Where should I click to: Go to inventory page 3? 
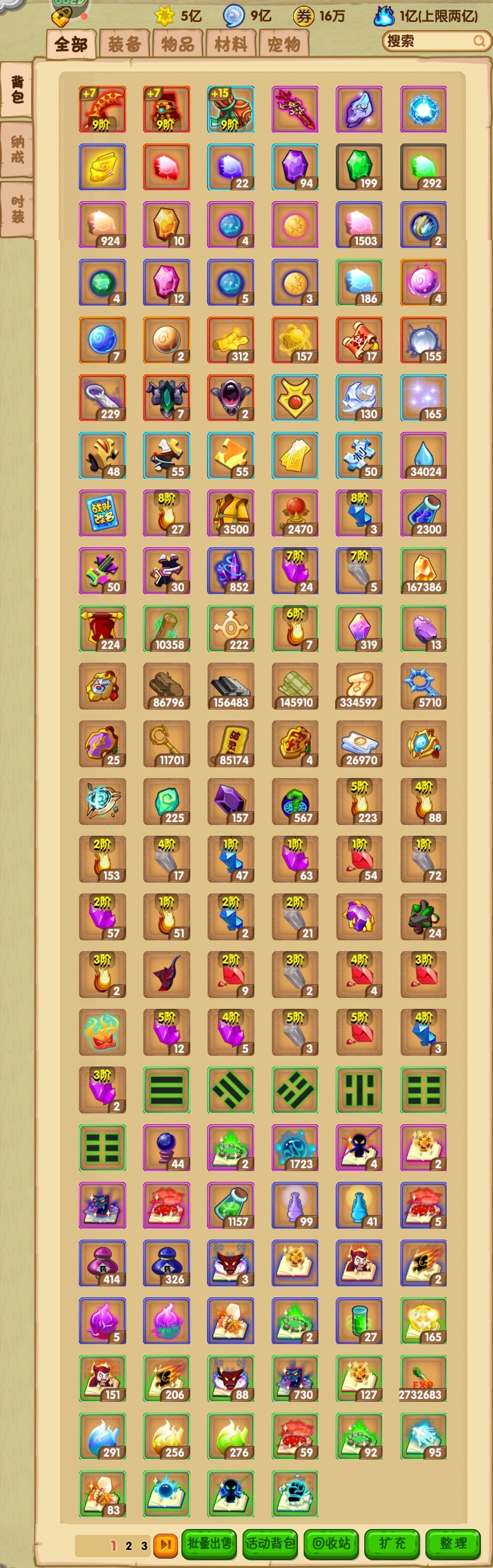click(x=144, y=1545)
